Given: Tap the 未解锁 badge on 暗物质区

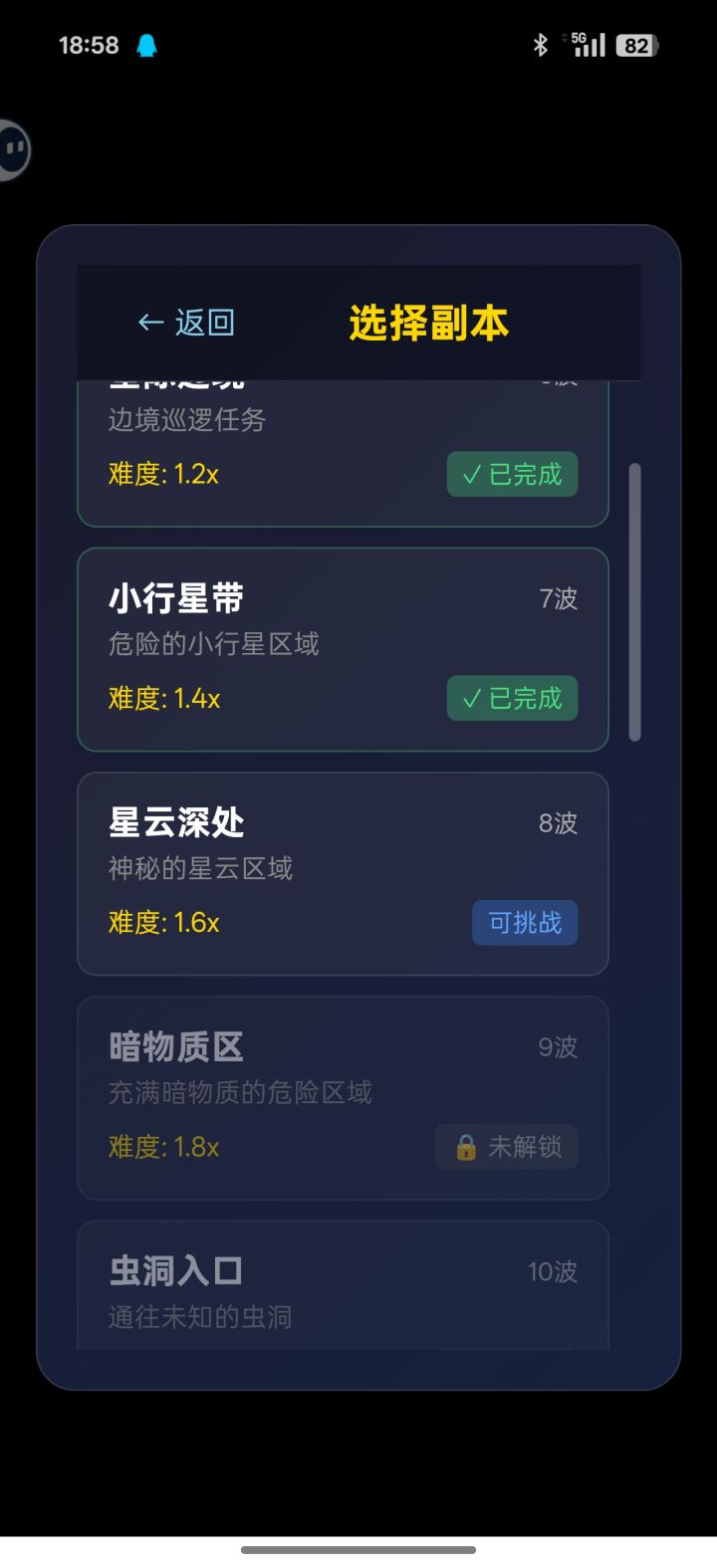Looking at the screenshot, I should point(506,1147).
